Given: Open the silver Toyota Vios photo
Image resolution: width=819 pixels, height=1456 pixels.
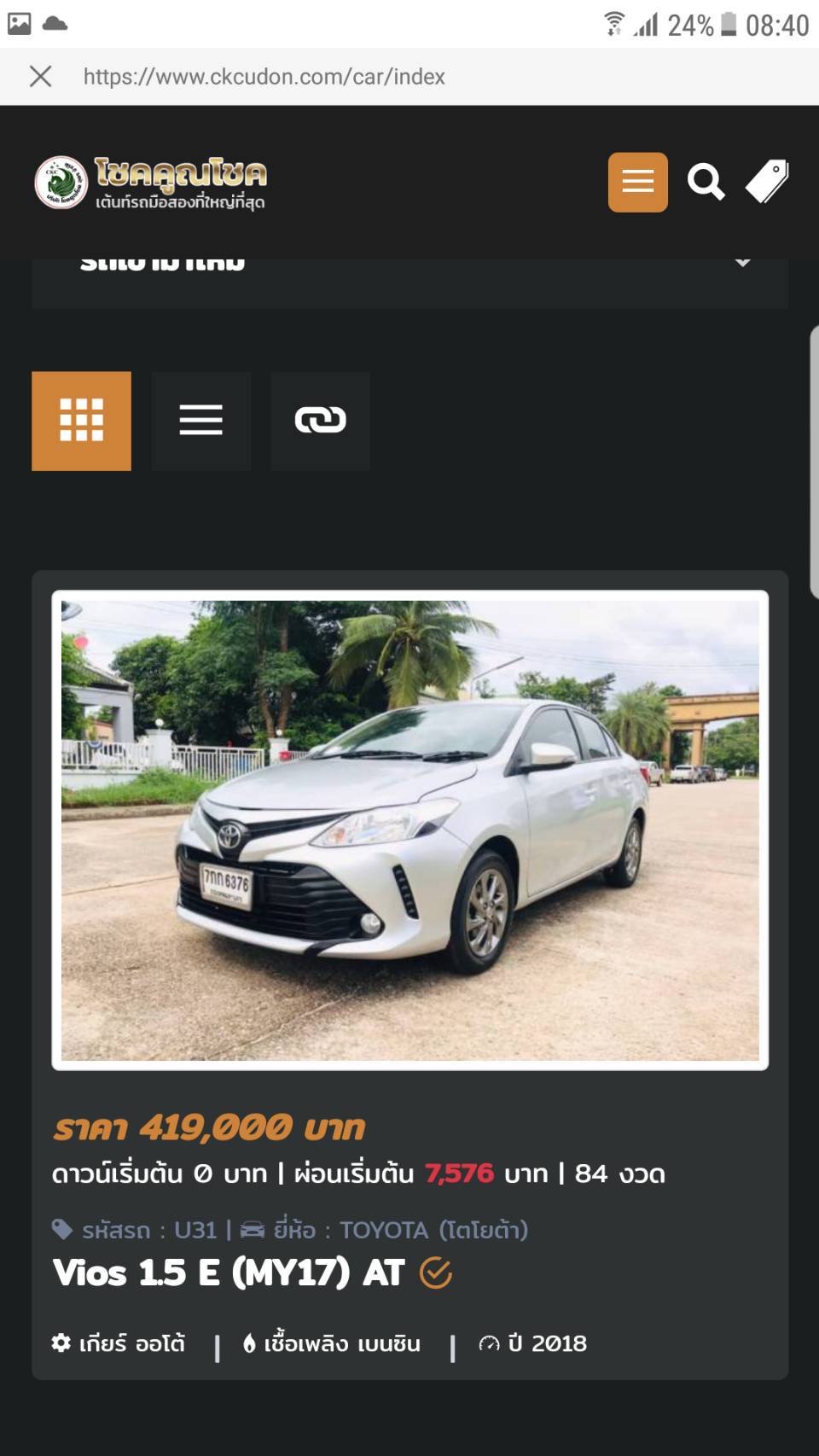Looking at the screenshot, I should tap(409, 830).
